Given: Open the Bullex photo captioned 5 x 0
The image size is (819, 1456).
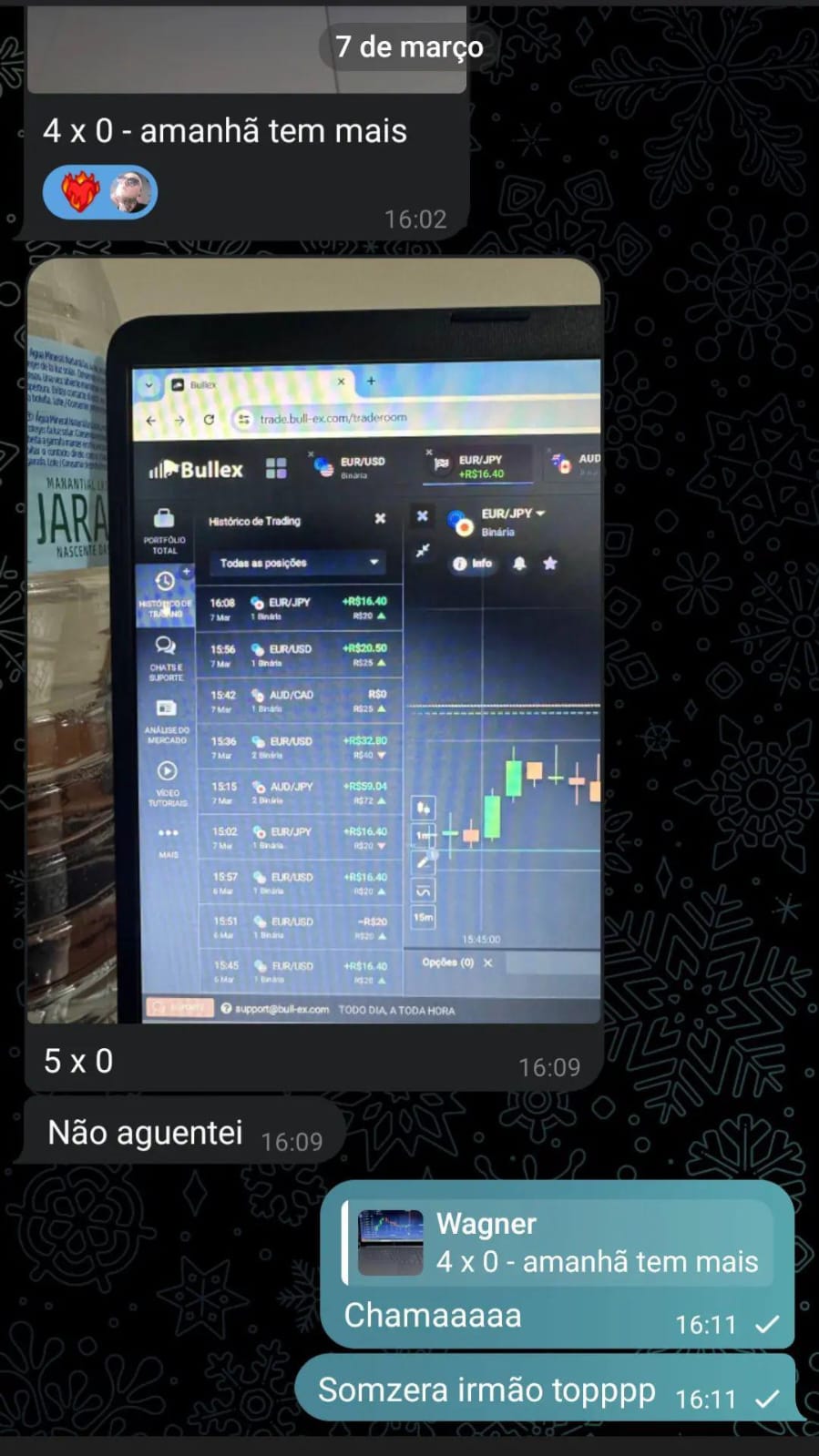Looking at the screenshot, I should (x=314, y=642).
